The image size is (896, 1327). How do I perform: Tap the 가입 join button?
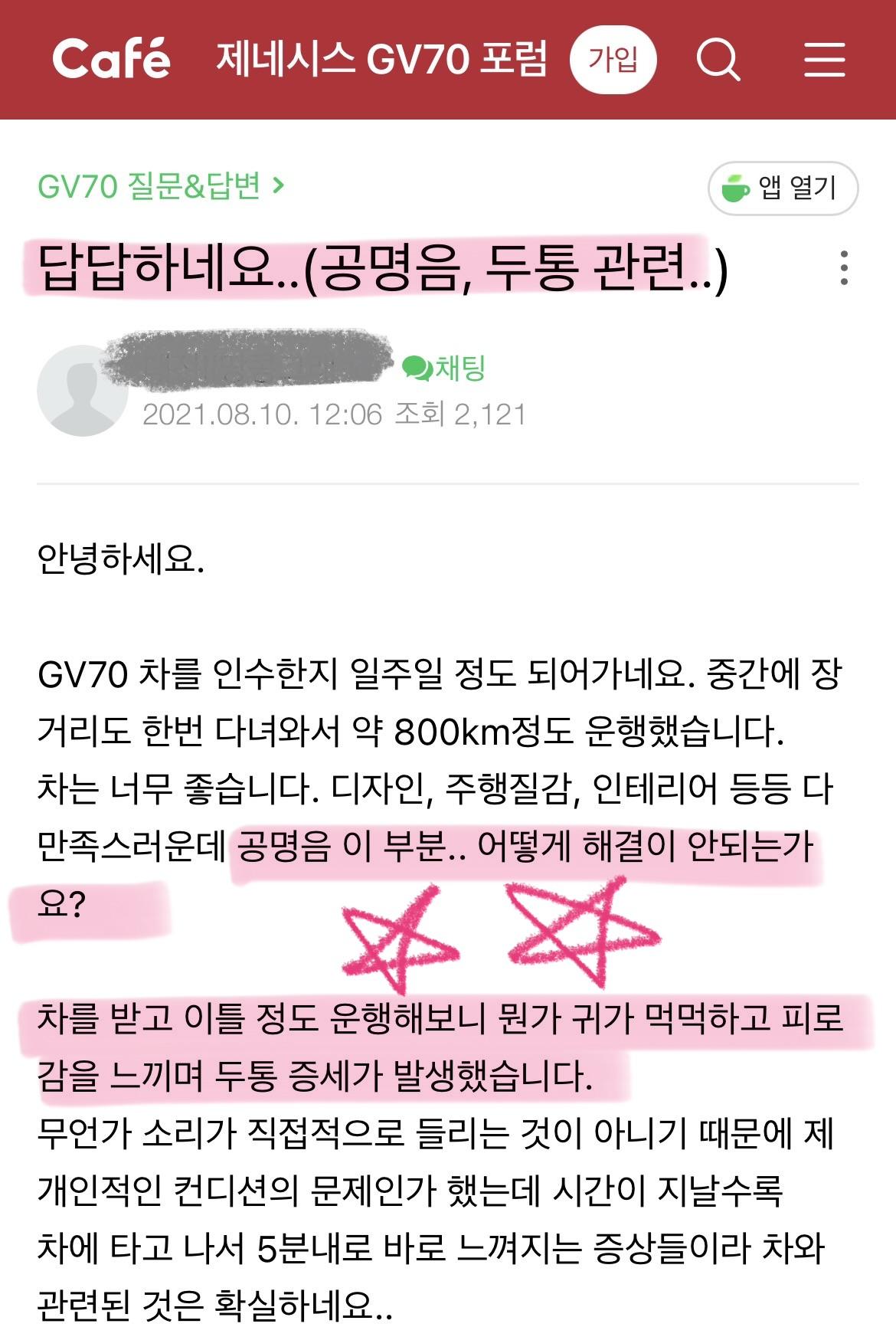point(613,60)
